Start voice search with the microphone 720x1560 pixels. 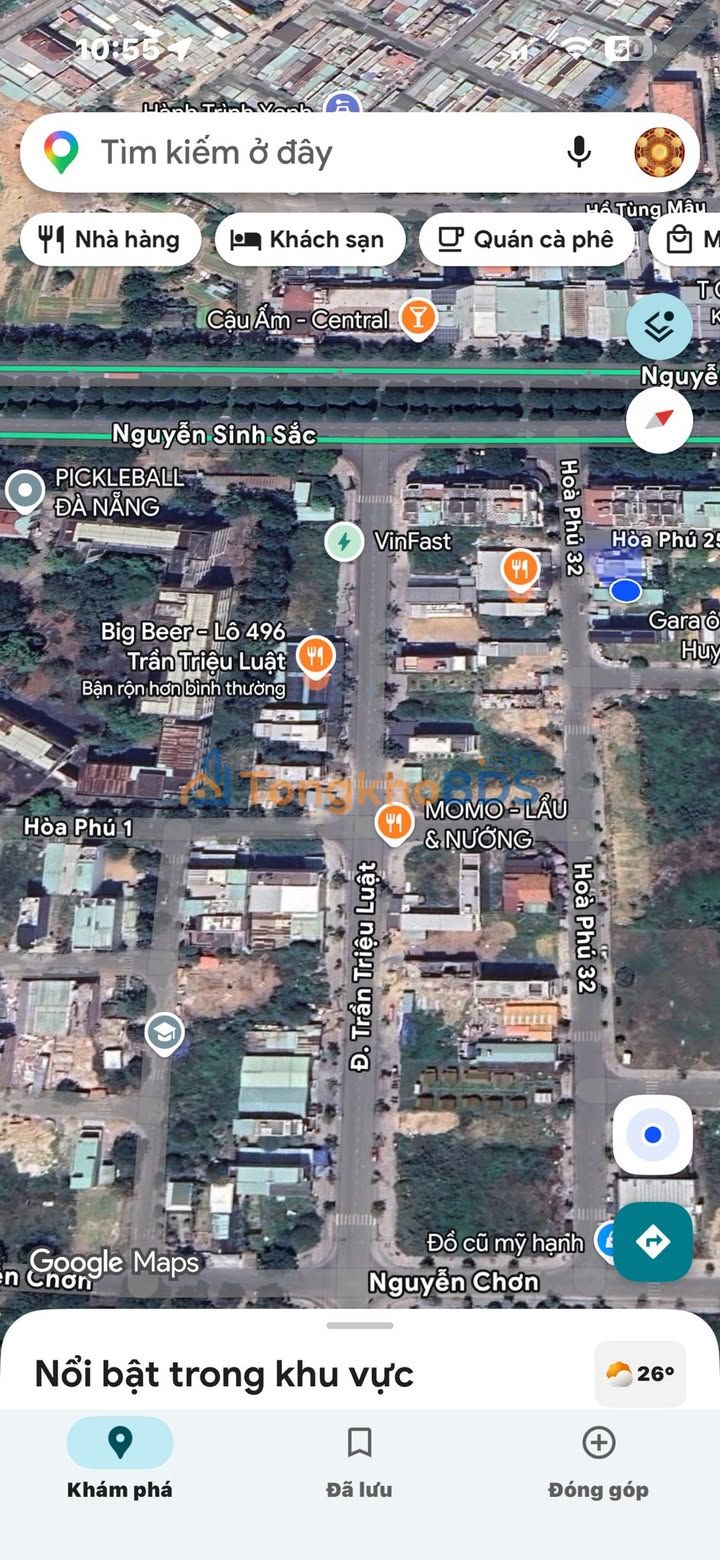578,153
